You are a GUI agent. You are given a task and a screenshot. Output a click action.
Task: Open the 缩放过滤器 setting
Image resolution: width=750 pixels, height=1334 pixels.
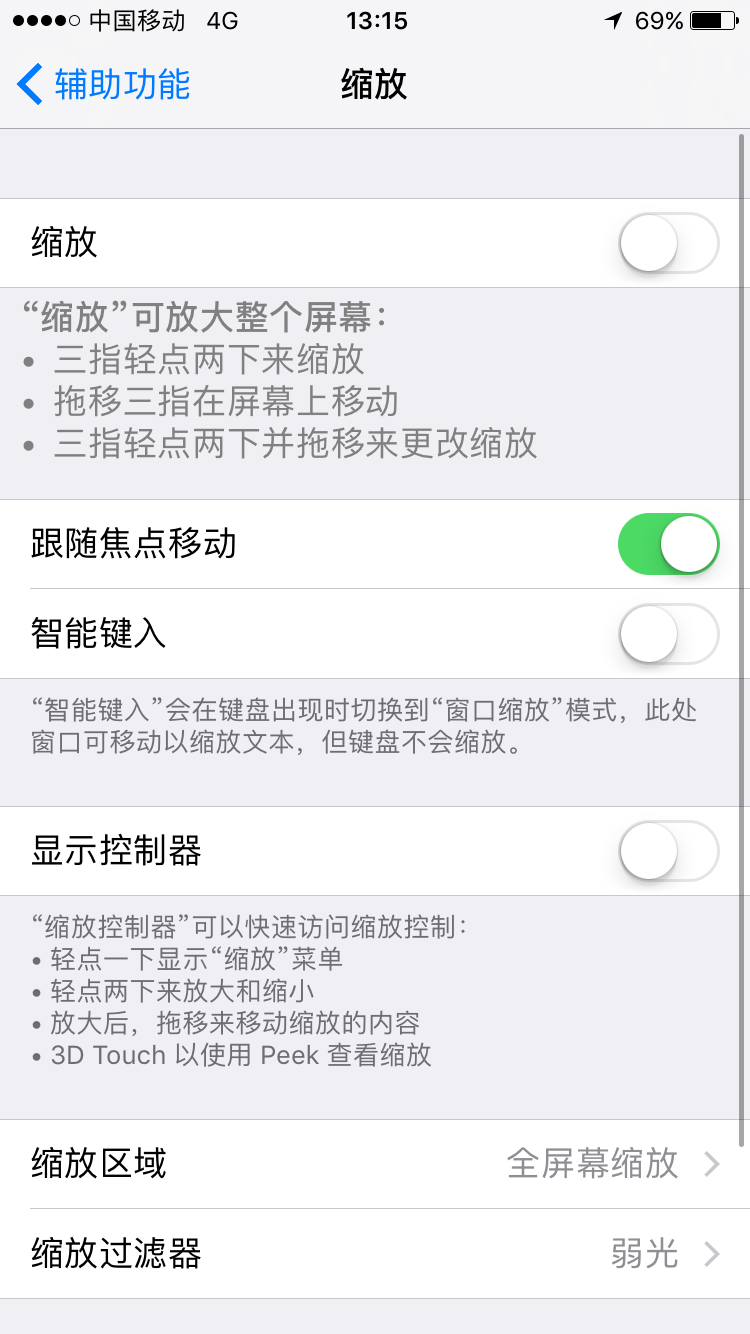coord(375,1253)
